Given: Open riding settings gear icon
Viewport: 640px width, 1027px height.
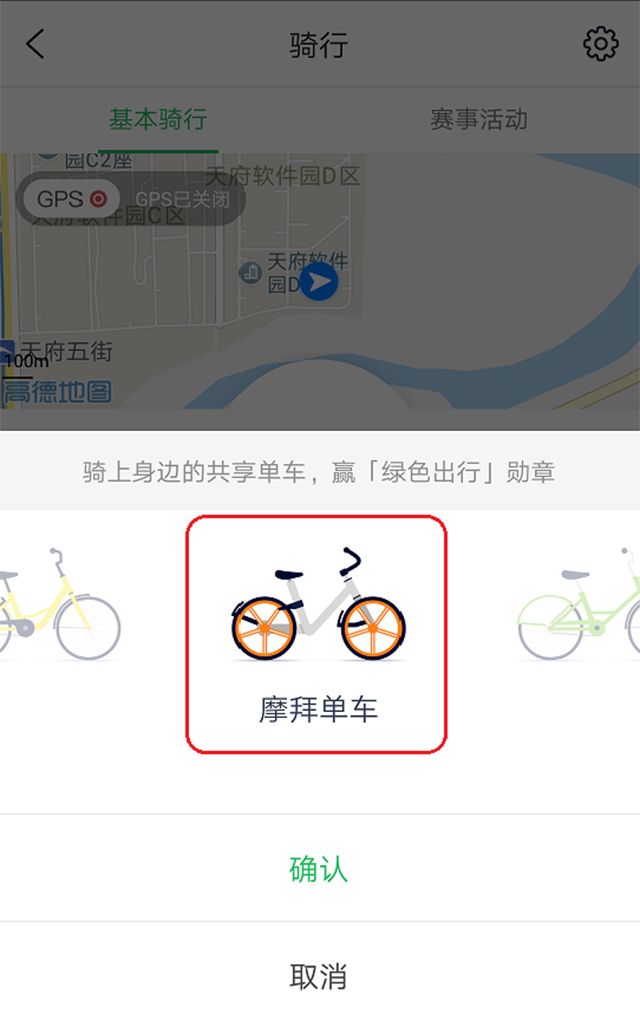Looking at the screenshot, I should click(600, 45).
